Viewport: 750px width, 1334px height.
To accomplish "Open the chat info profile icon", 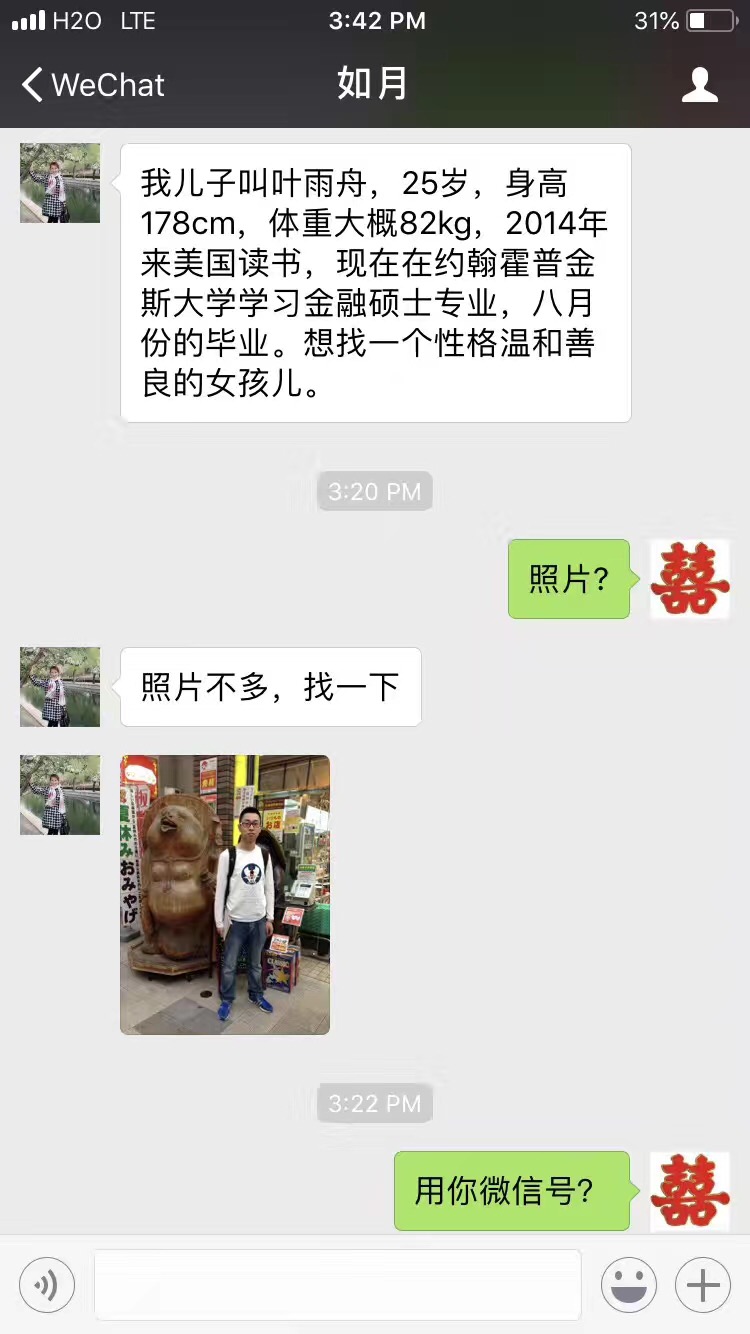I will pos(699,85).
